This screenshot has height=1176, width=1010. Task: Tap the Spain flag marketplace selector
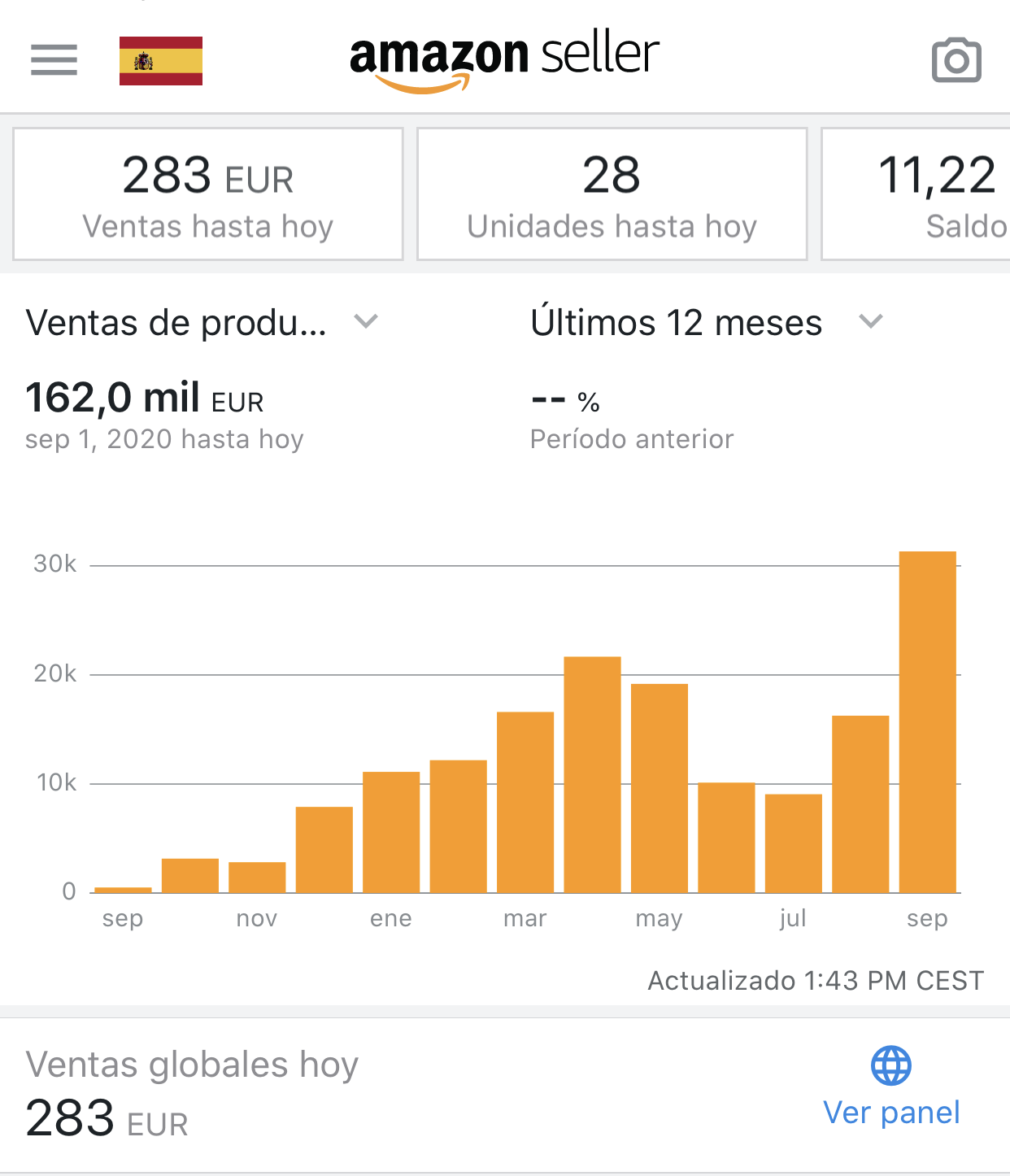click(x=161, y=61)
